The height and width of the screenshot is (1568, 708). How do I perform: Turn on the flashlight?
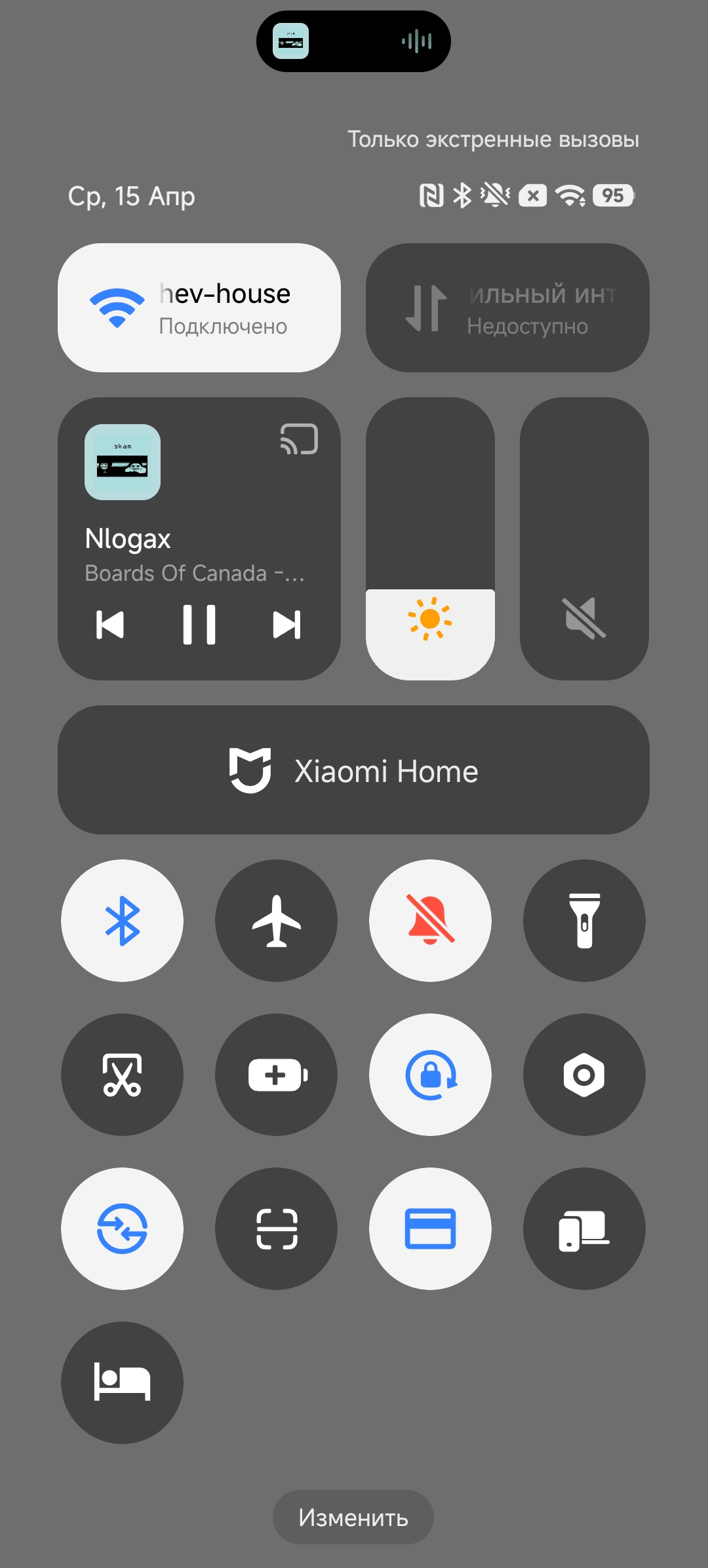coord(584,921)
